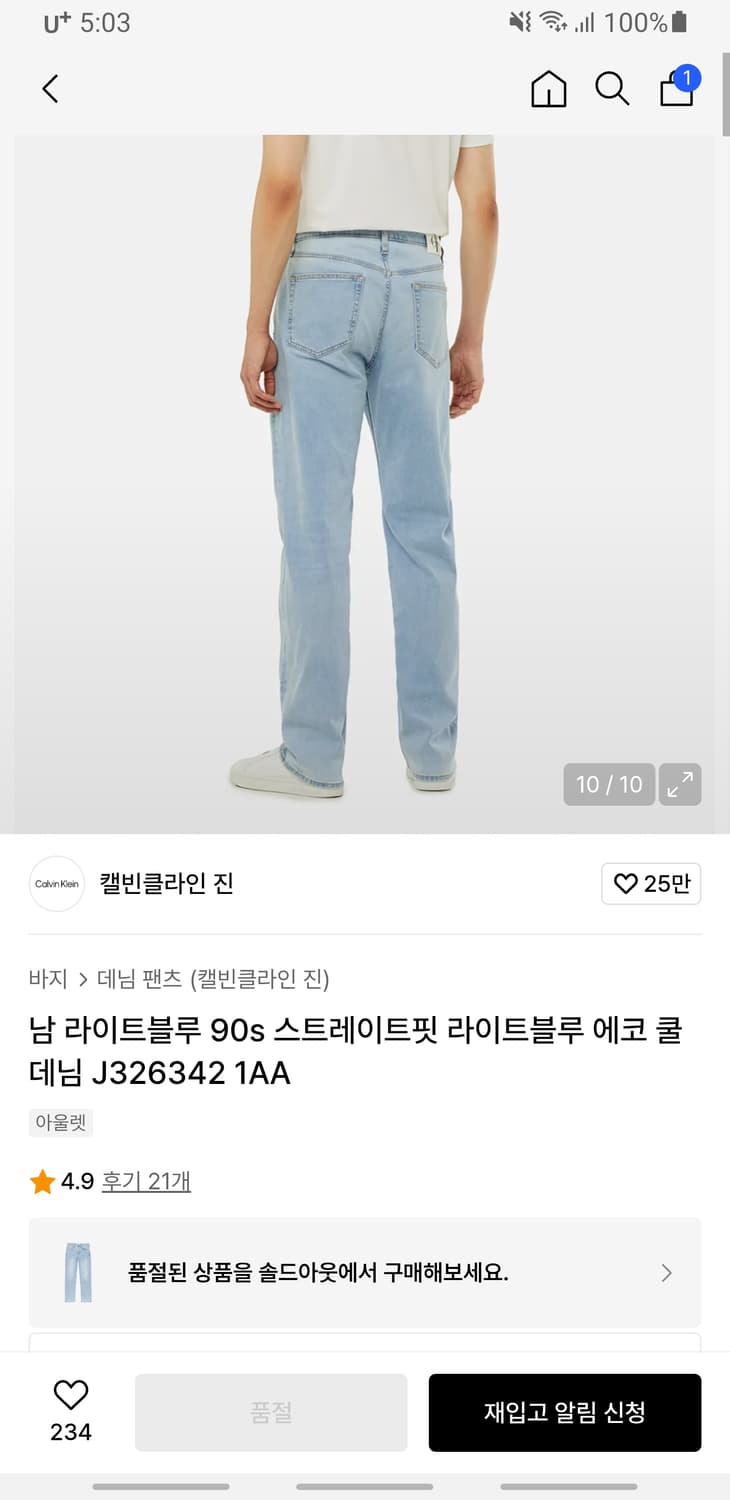Open the shopping bag with 1 item
Image resolution: width=730 pixels, height=1500 pixels.
[x=675, y=90]
